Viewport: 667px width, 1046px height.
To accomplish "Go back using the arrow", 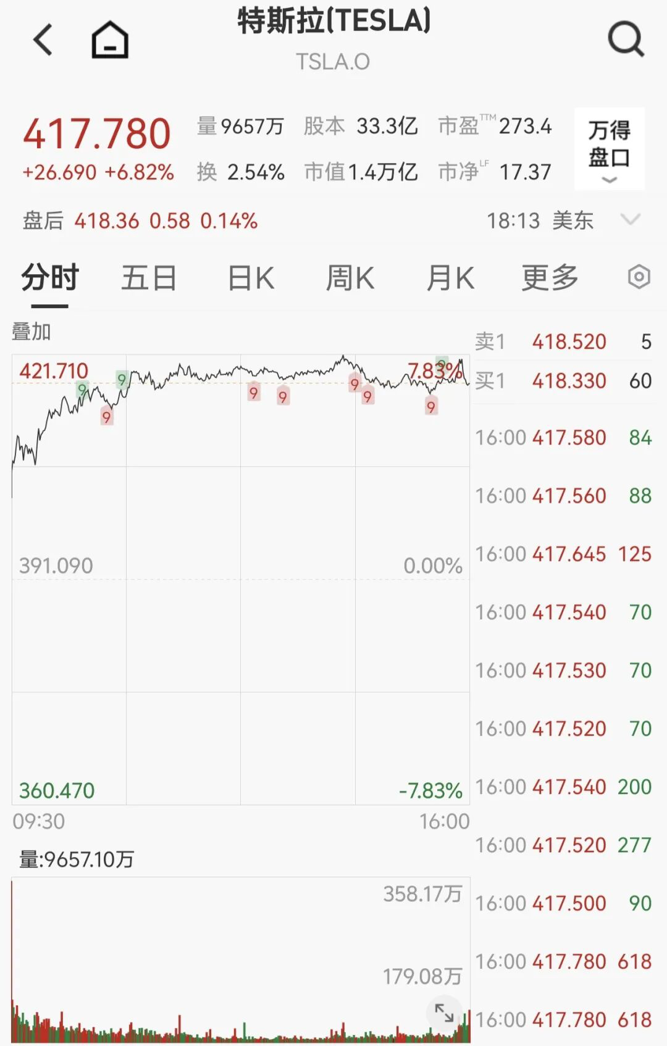I will click(x=43, y=40).
